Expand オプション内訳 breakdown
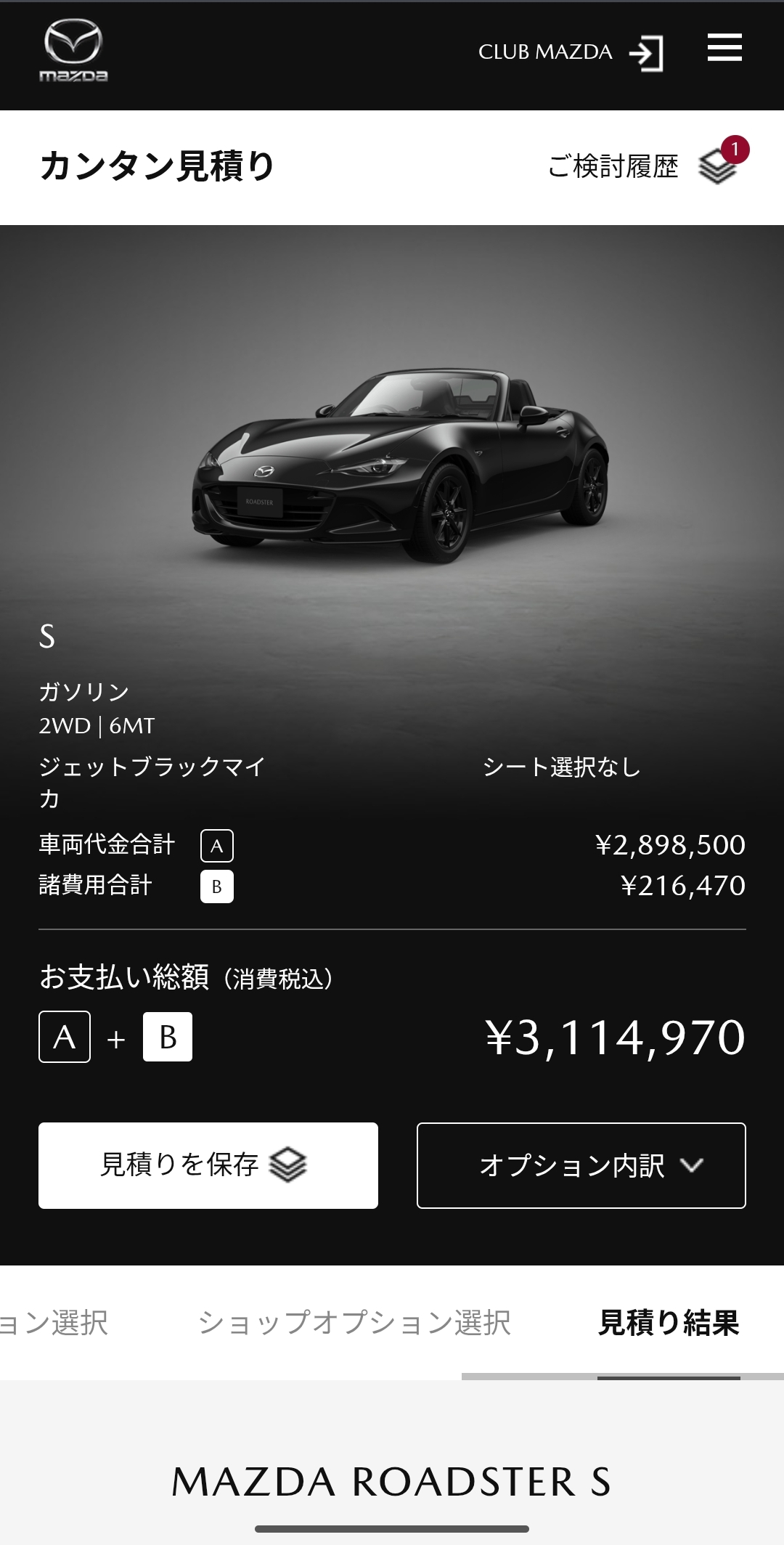 (581, 1165)
